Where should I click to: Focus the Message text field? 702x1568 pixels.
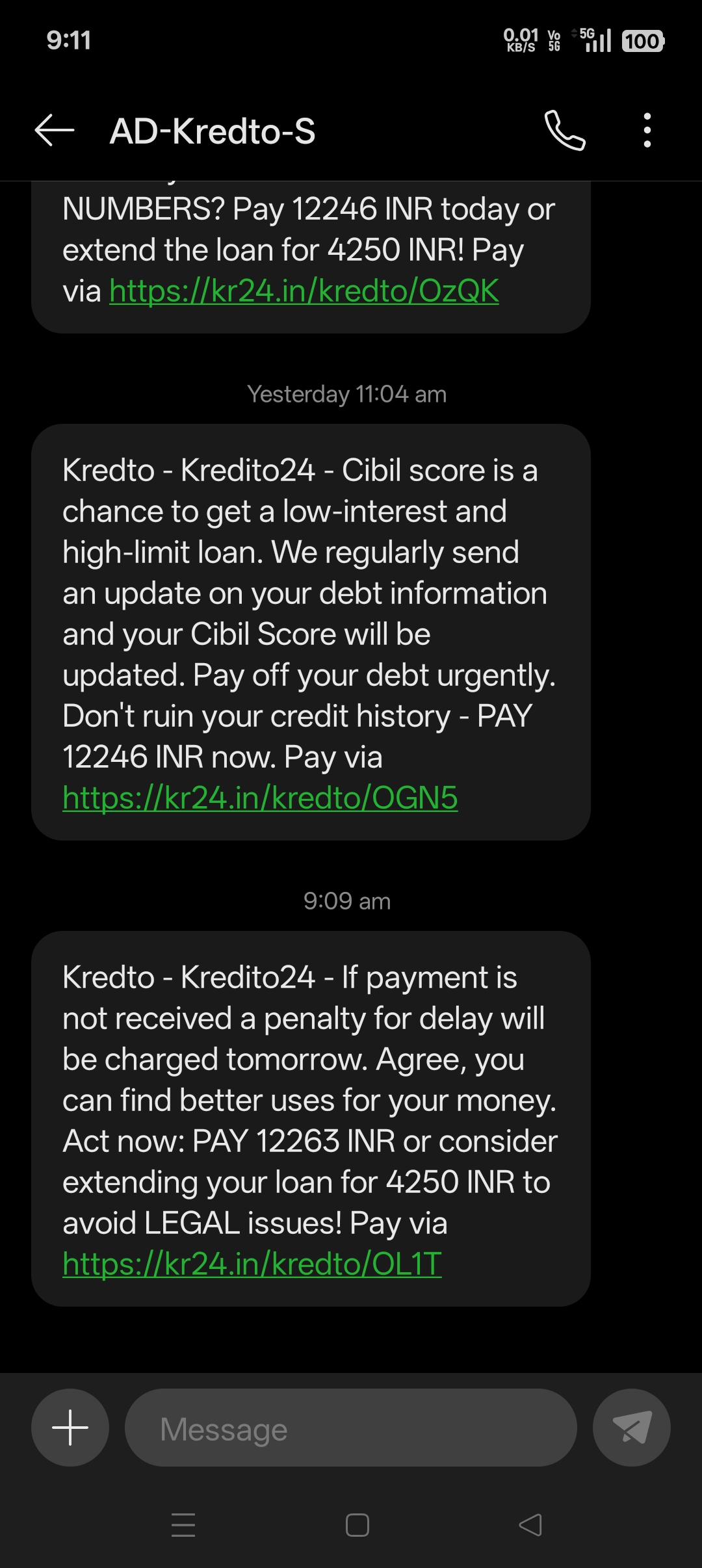click(x=351, y=1428)
